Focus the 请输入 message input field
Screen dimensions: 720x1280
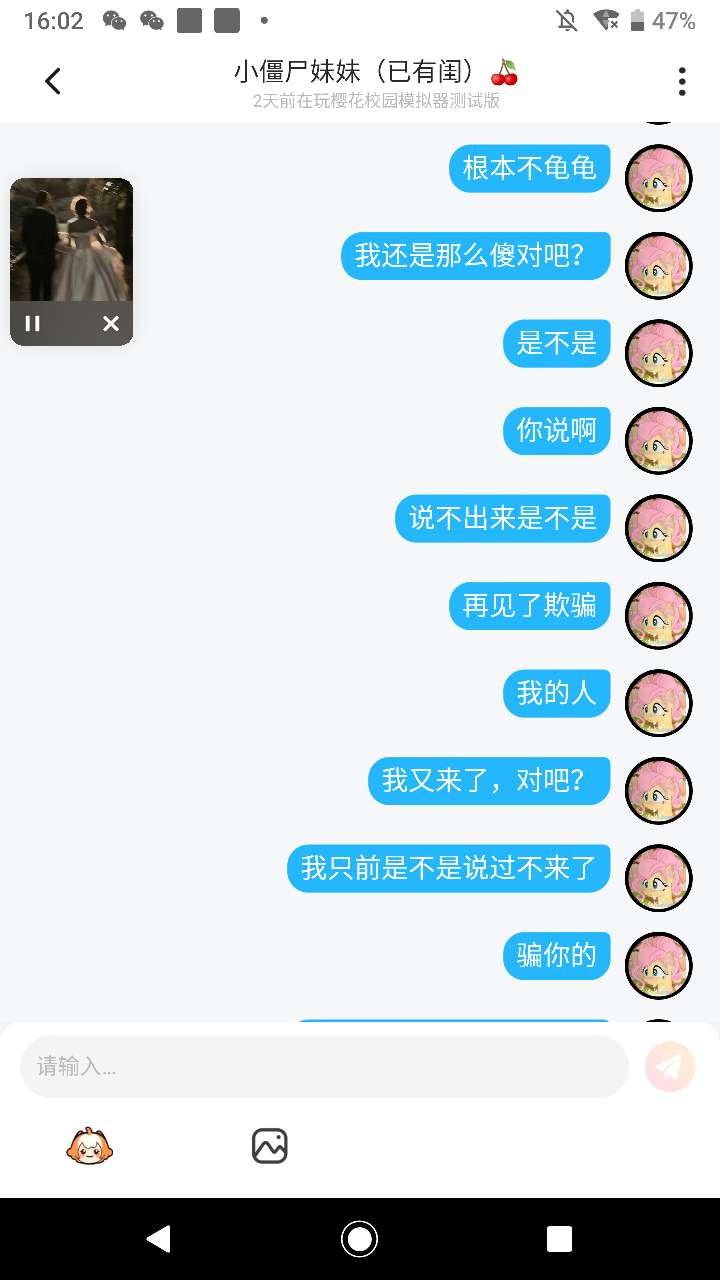324,1066
